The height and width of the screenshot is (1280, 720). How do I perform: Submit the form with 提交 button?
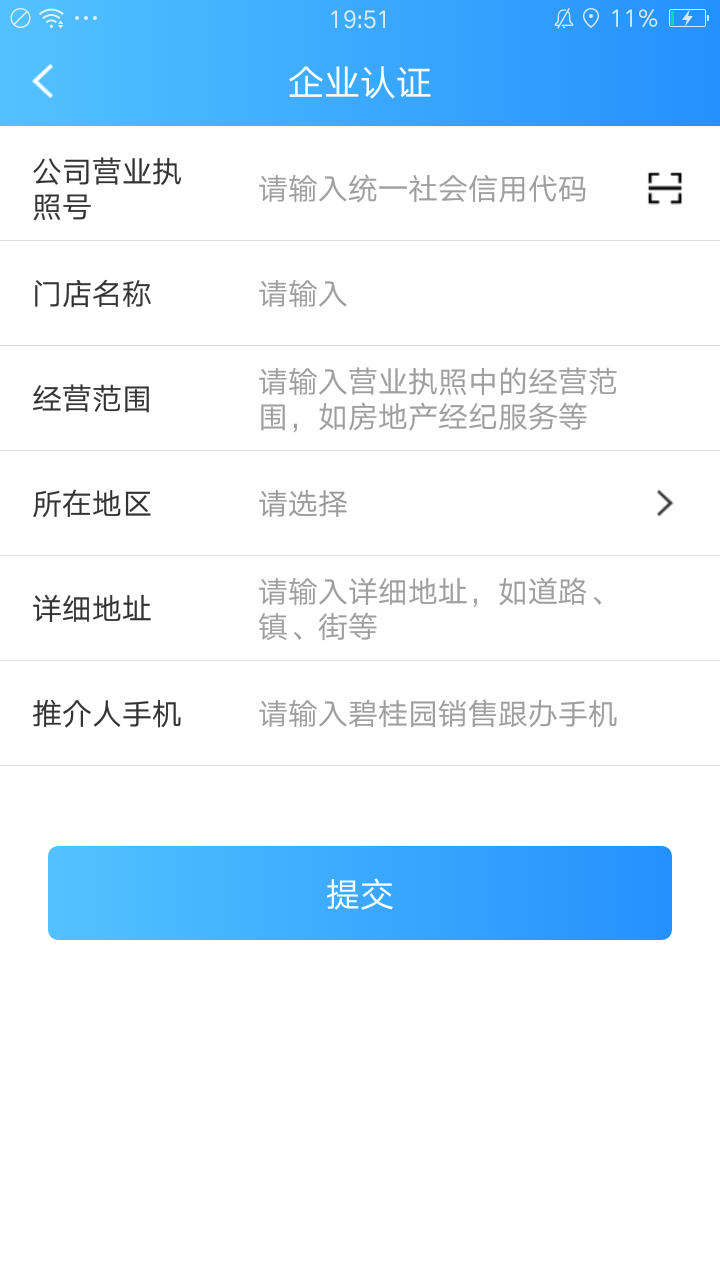[x=360, y=893]
